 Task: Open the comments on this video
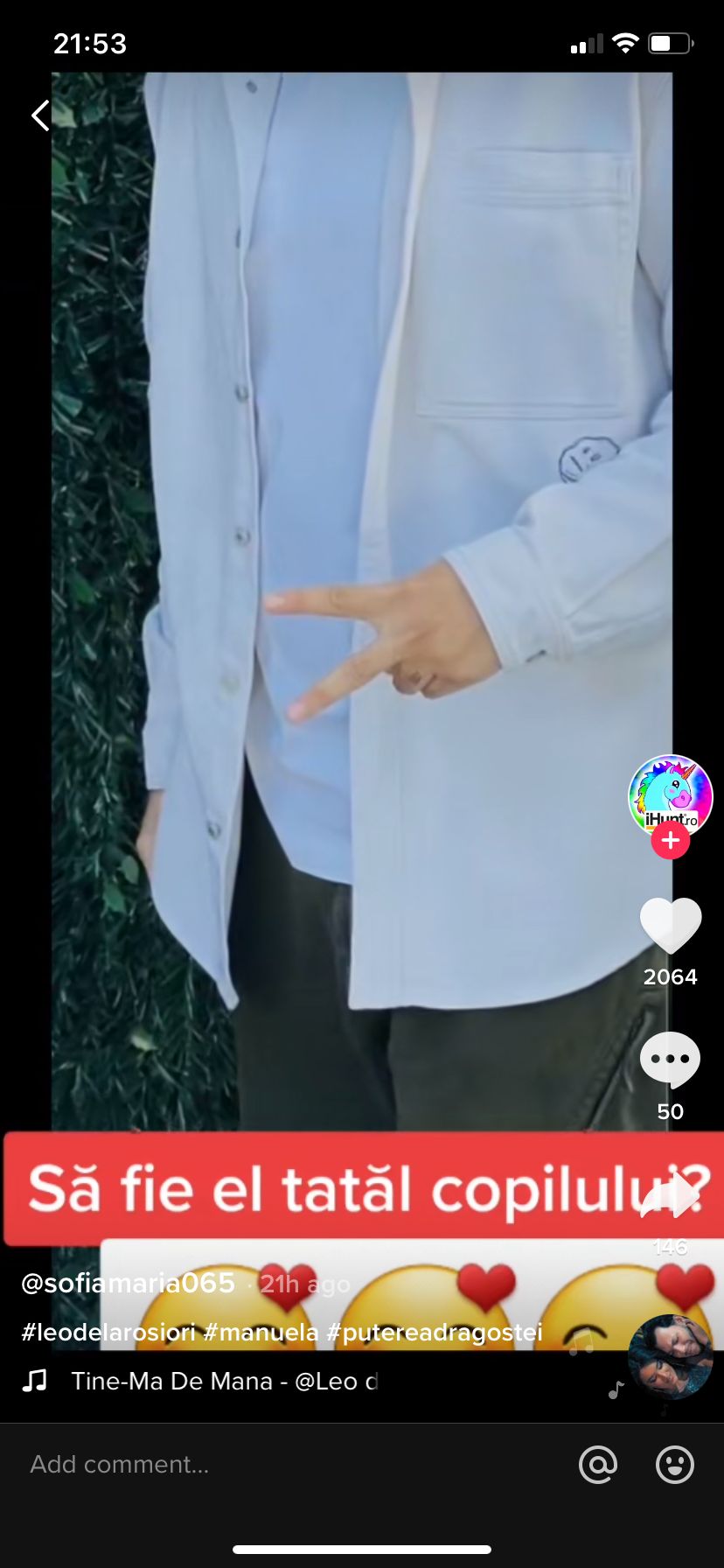point(671,1060)
